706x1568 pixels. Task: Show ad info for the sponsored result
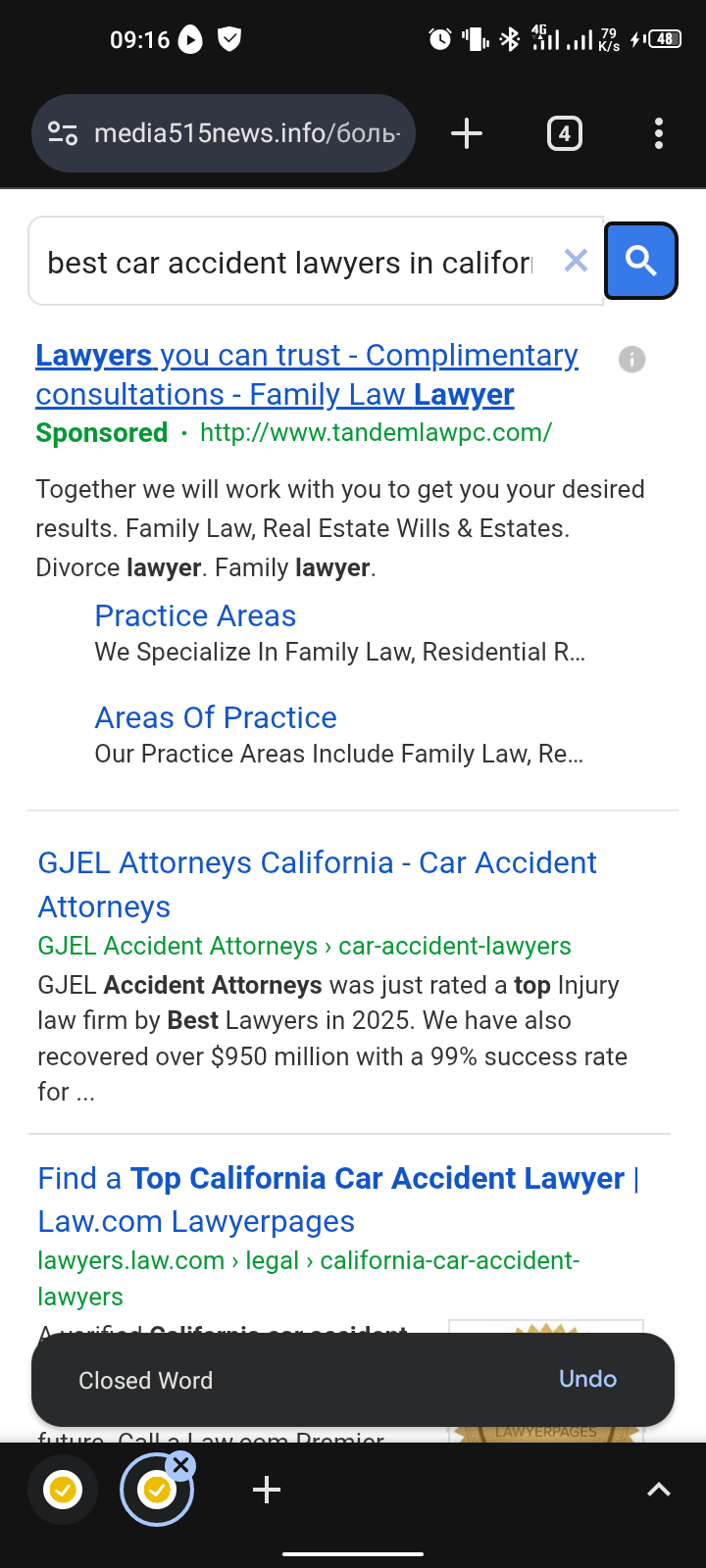pyautogui.click(x=631, y=360)
